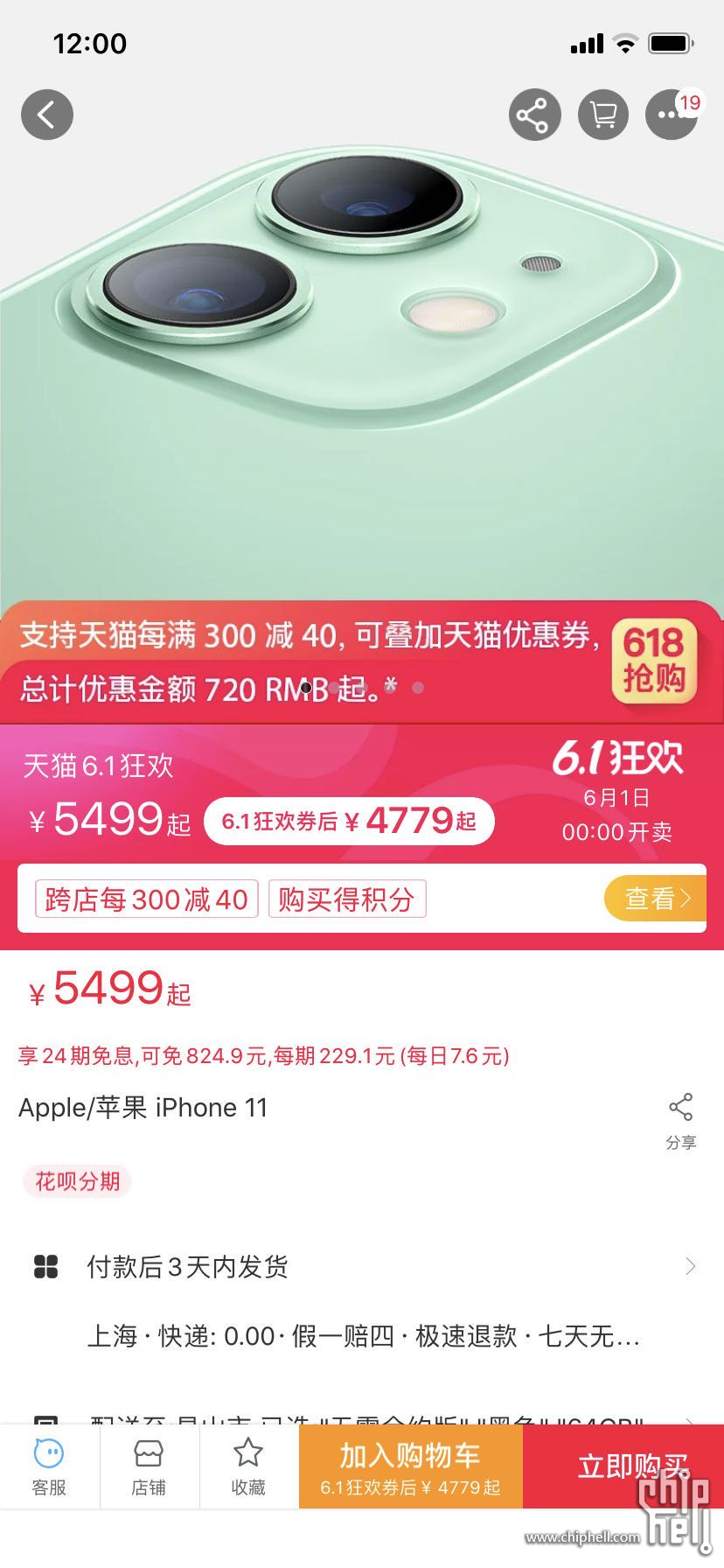Open the 跨店每300减40 promotion tag
This screenshot has height=1568, width=724.
tap(146, 899)
